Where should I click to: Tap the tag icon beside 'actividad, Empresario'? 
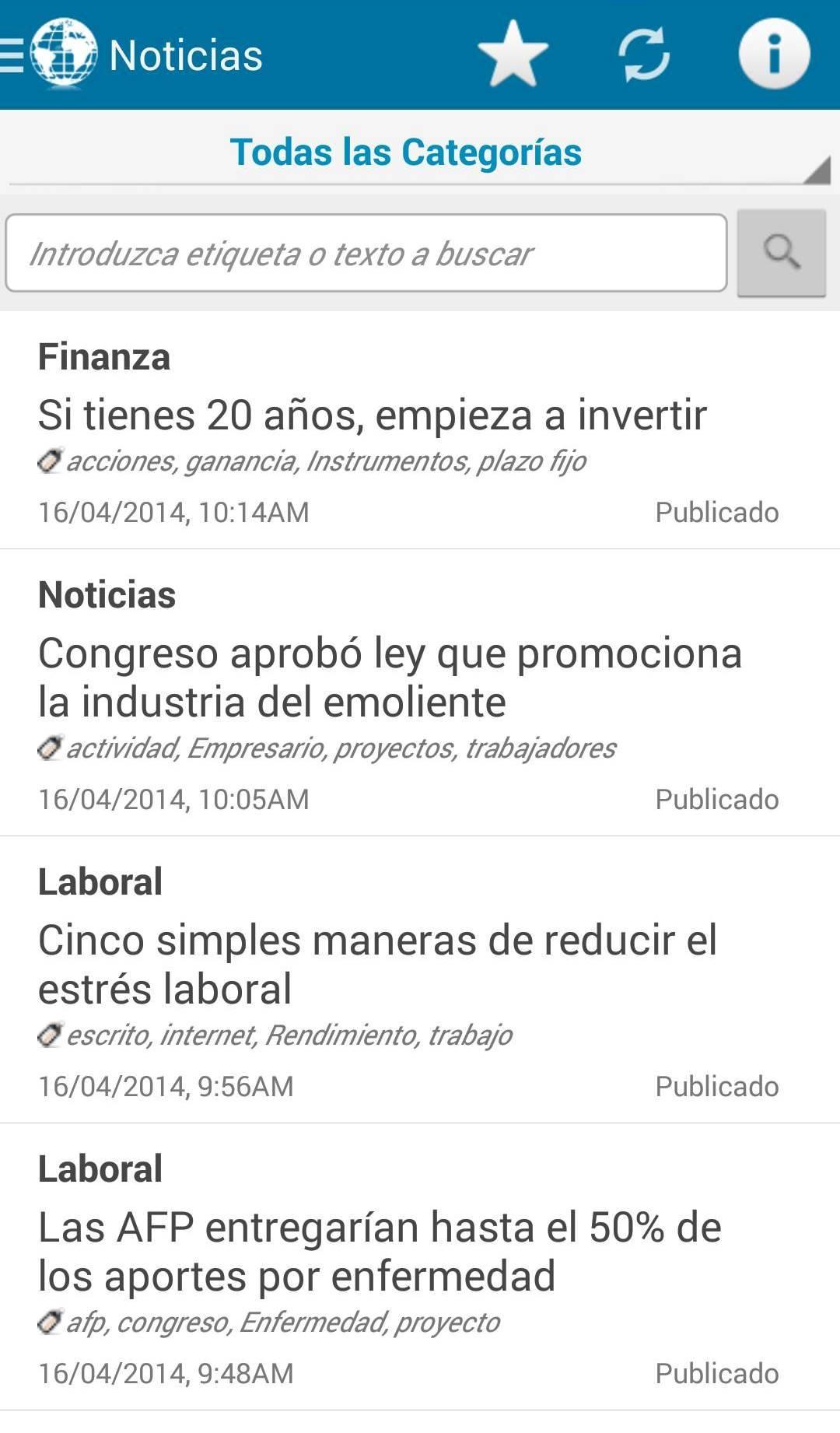49,749
